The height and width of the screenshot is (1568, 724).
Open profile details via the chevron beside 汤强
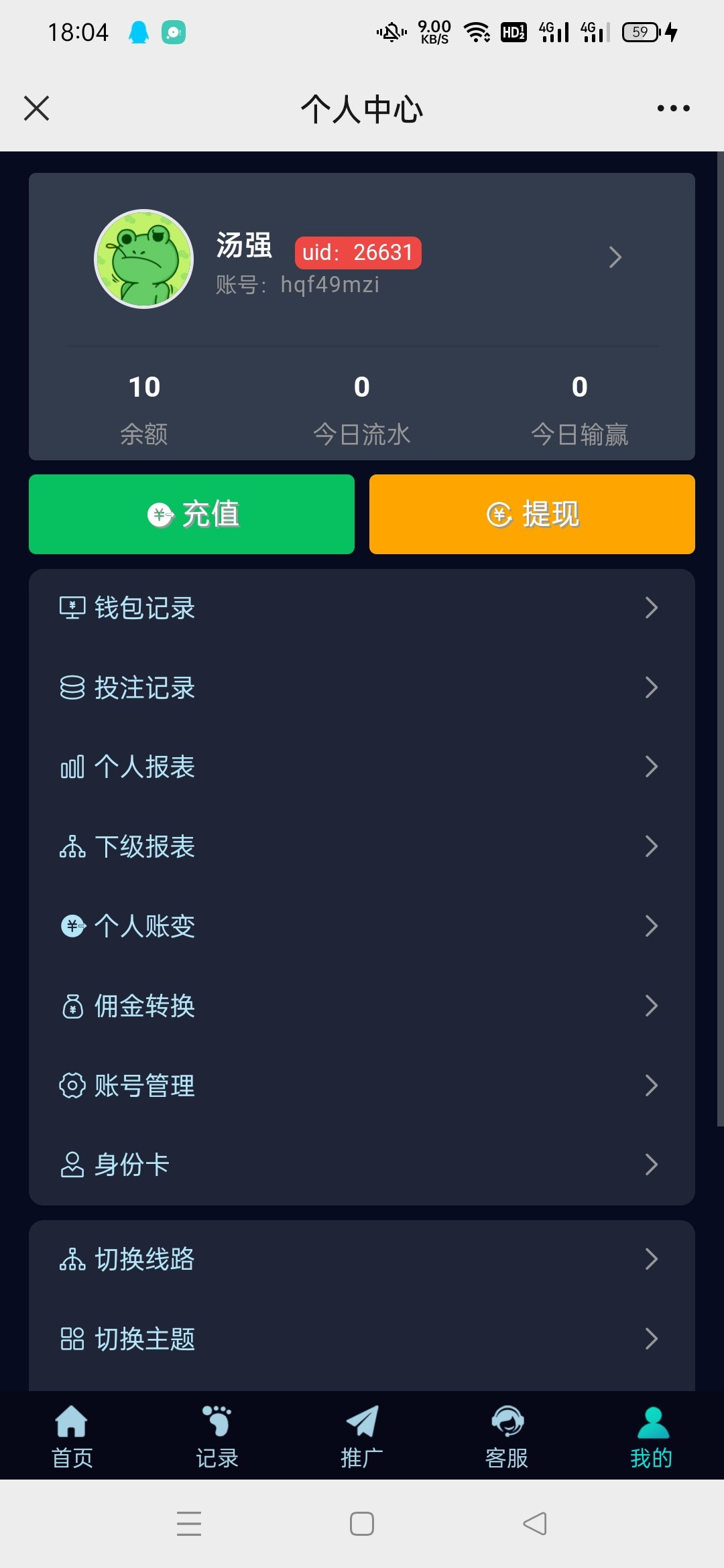[615, 257]
